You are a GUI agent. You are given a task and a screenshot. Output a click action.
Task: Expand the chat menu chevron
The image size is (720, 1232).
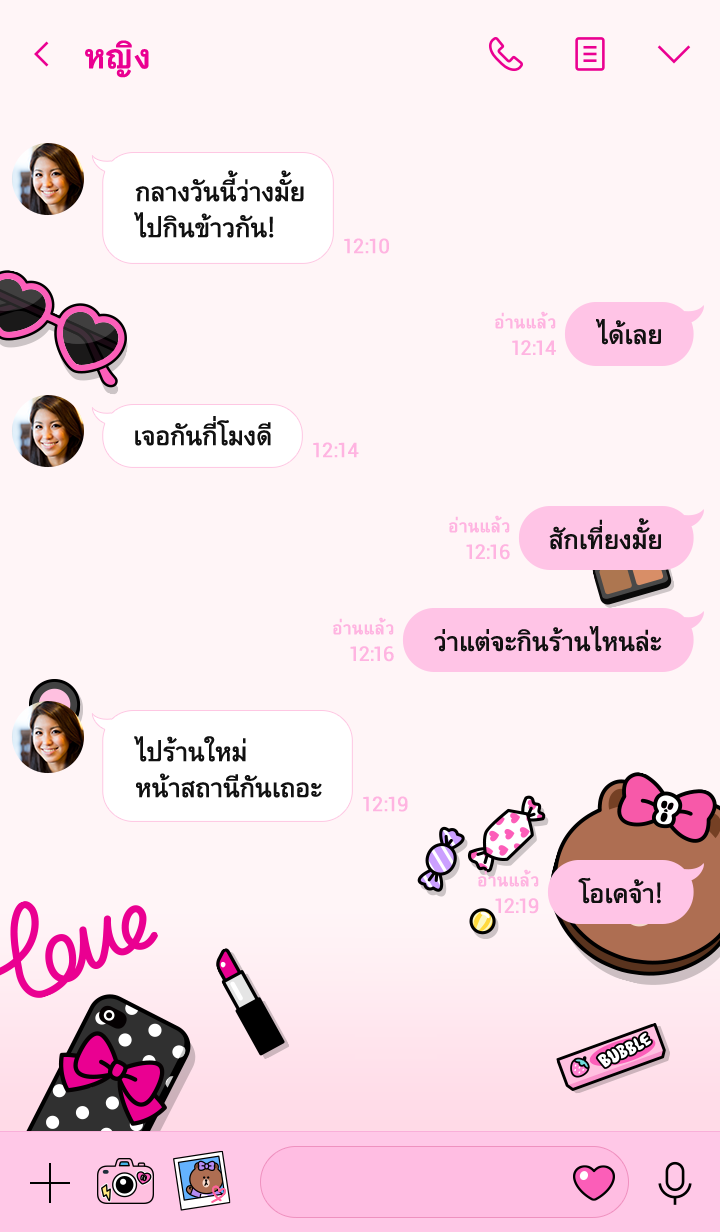[x=673, y=54]
